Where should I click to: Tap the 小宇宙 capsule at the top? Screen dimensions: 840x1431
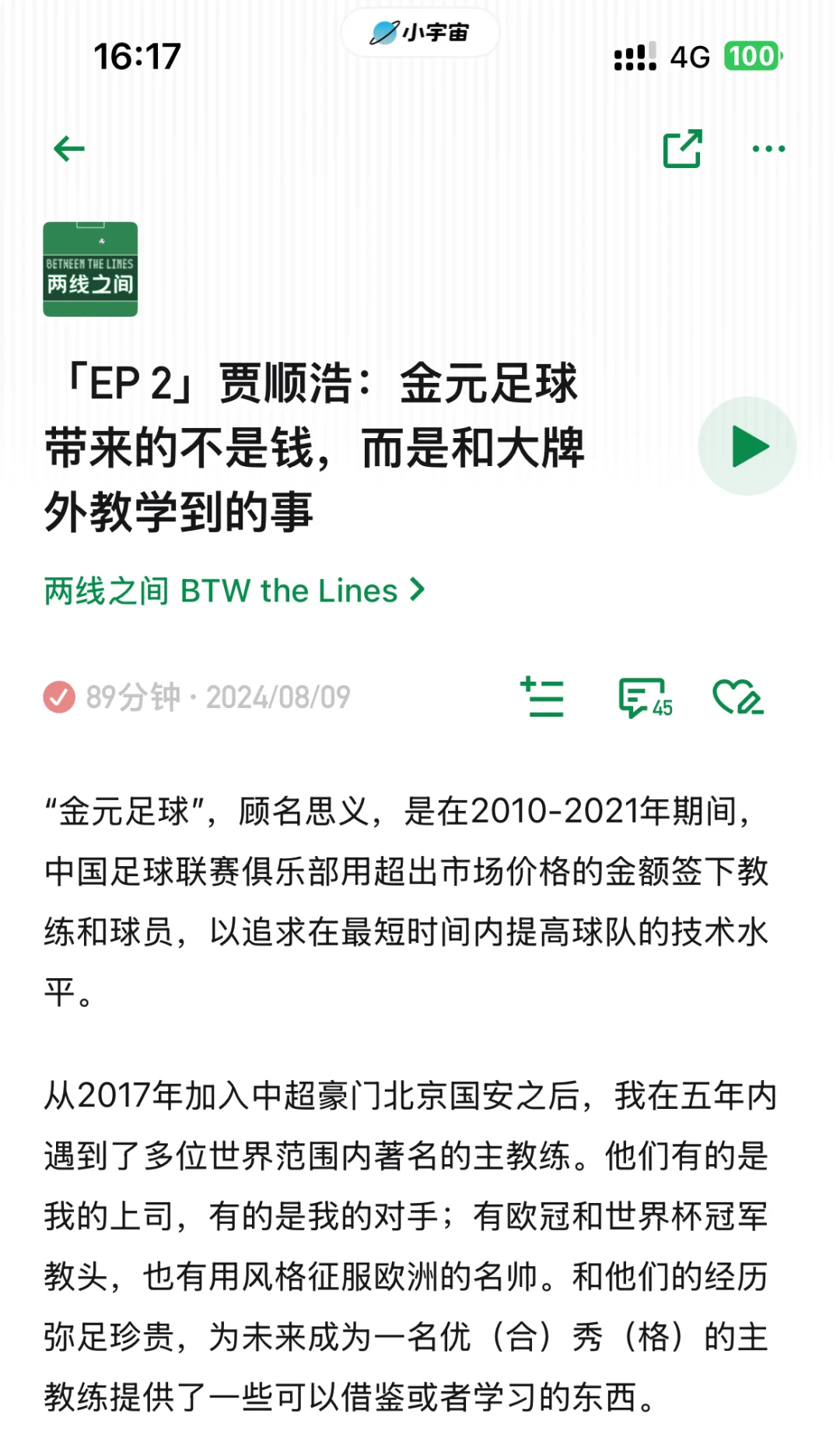[x=419, y=33]
